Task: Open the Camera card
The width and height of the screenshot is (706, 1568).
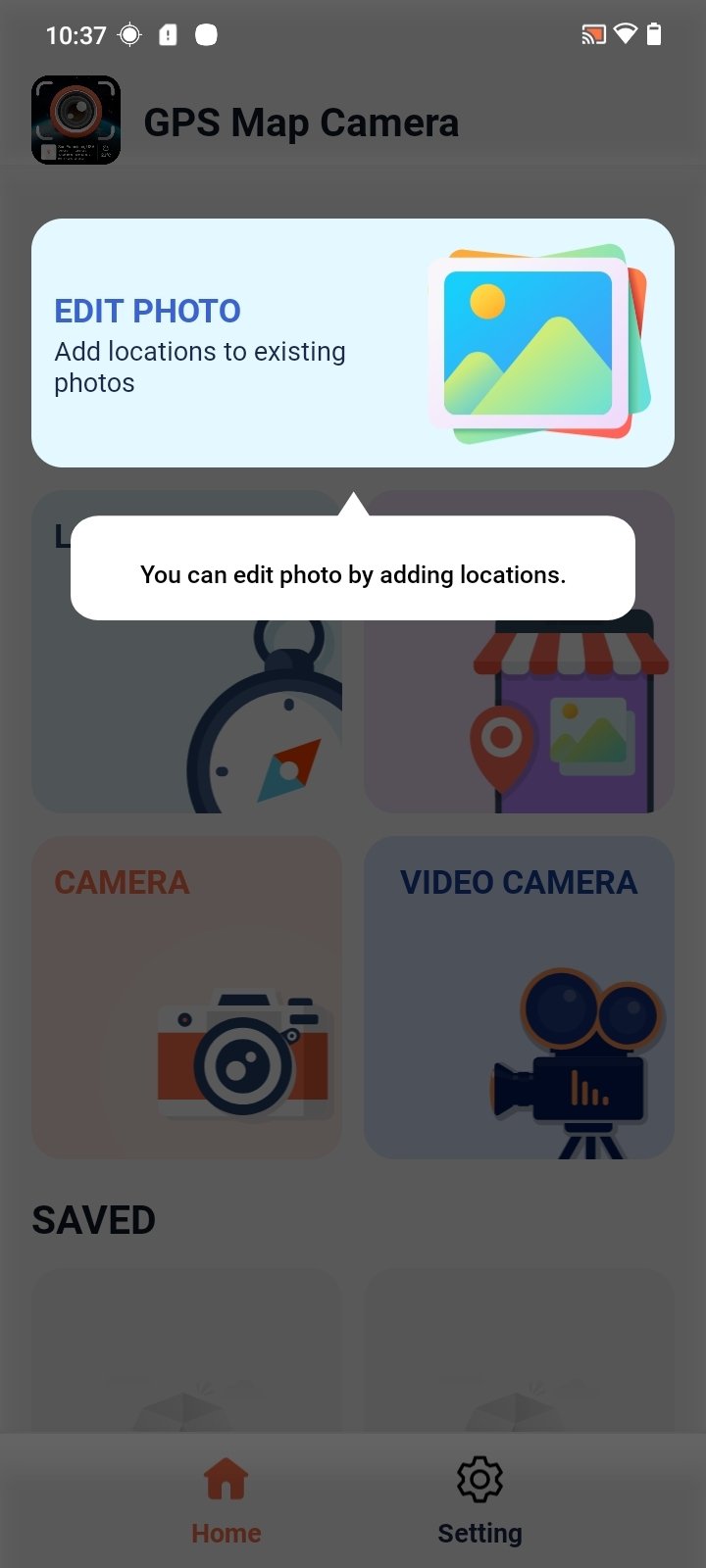Action: point(186,997)
